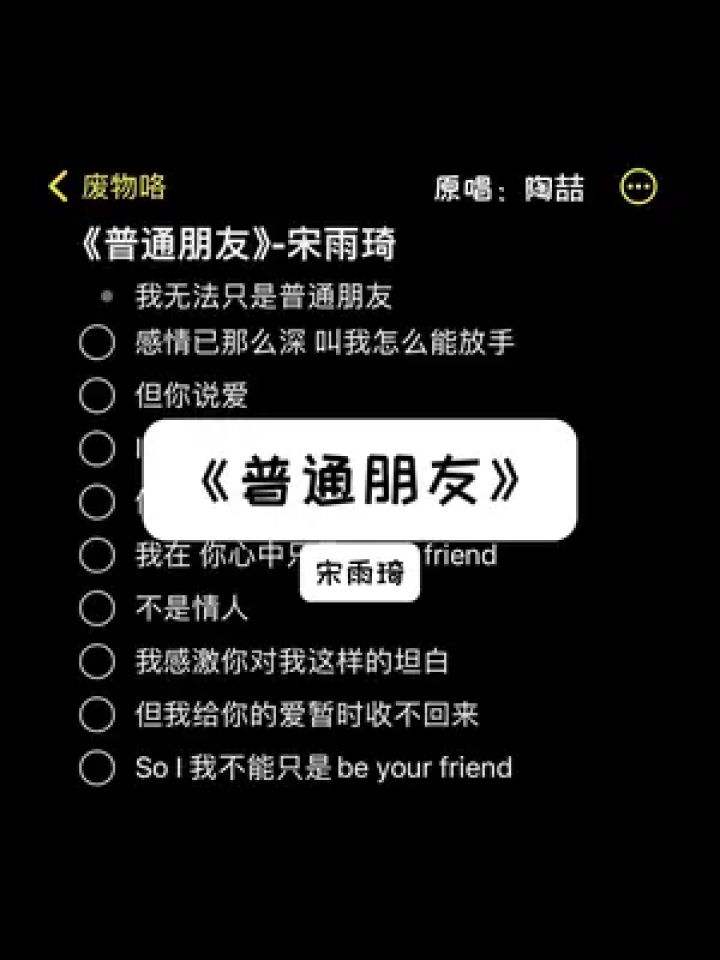Open the circled ellipsis more-options menu
Image resolution: width=720 pixels, height=960 pixels.
pyautogui.click(x=640, y=186)
